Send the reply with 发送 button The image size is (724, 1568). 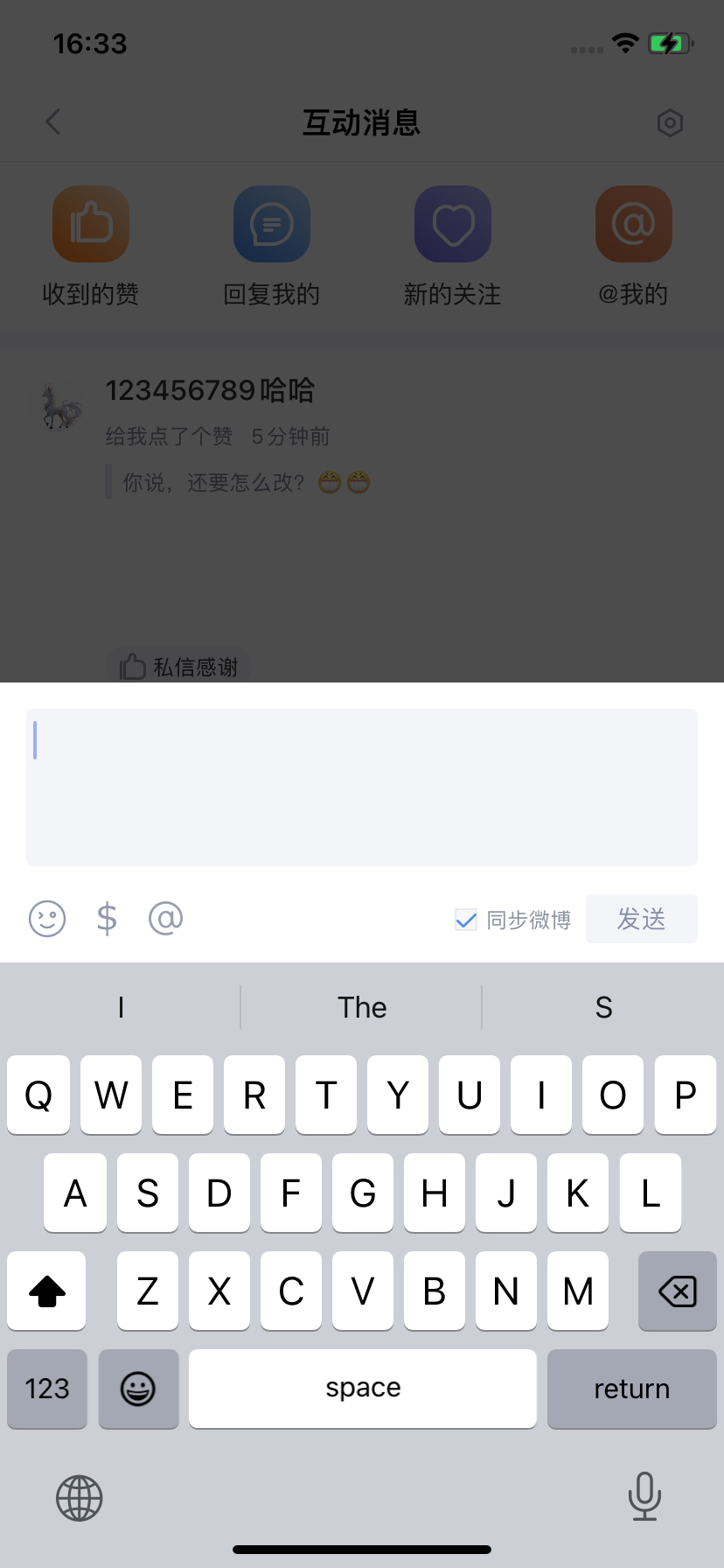(642, 919)
